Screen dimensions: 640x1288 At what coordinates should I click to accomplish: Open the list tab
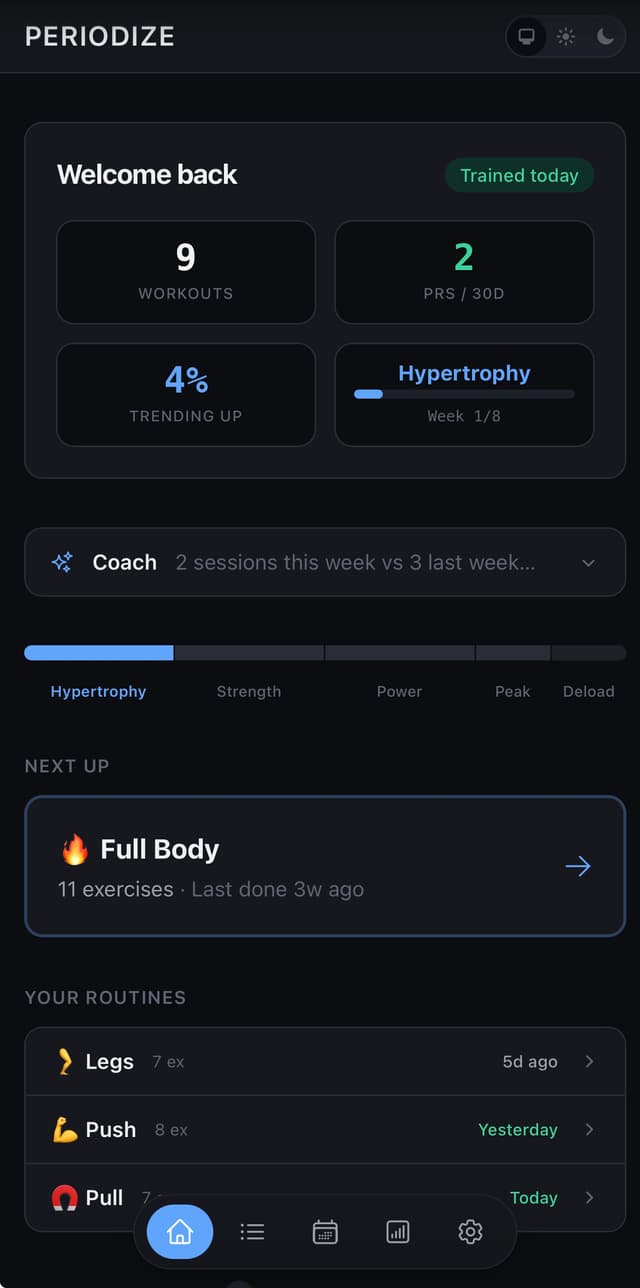coord(253,1232)
